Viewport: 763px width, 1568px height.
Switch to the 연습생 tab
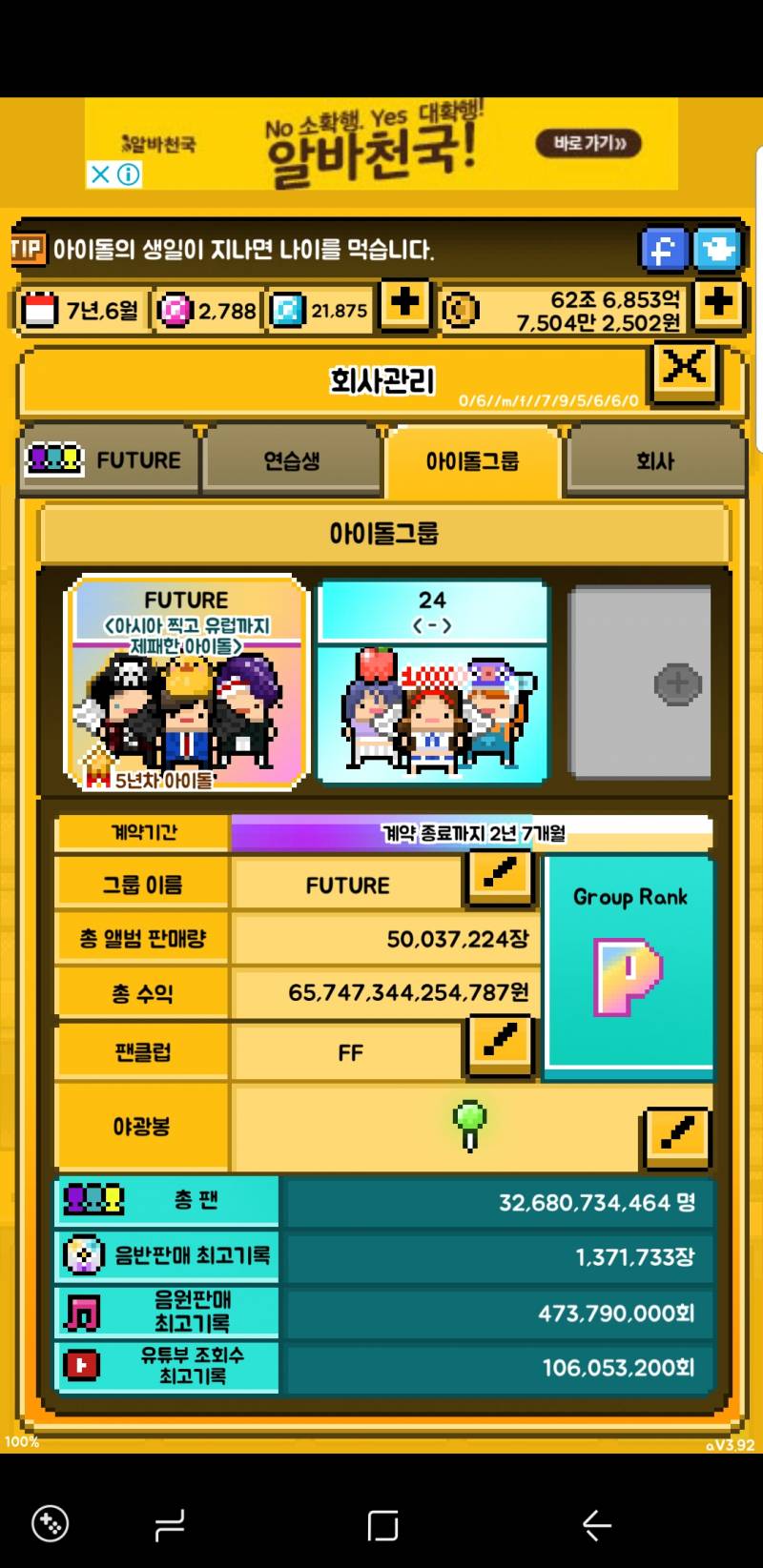click(x=292, y=459)
